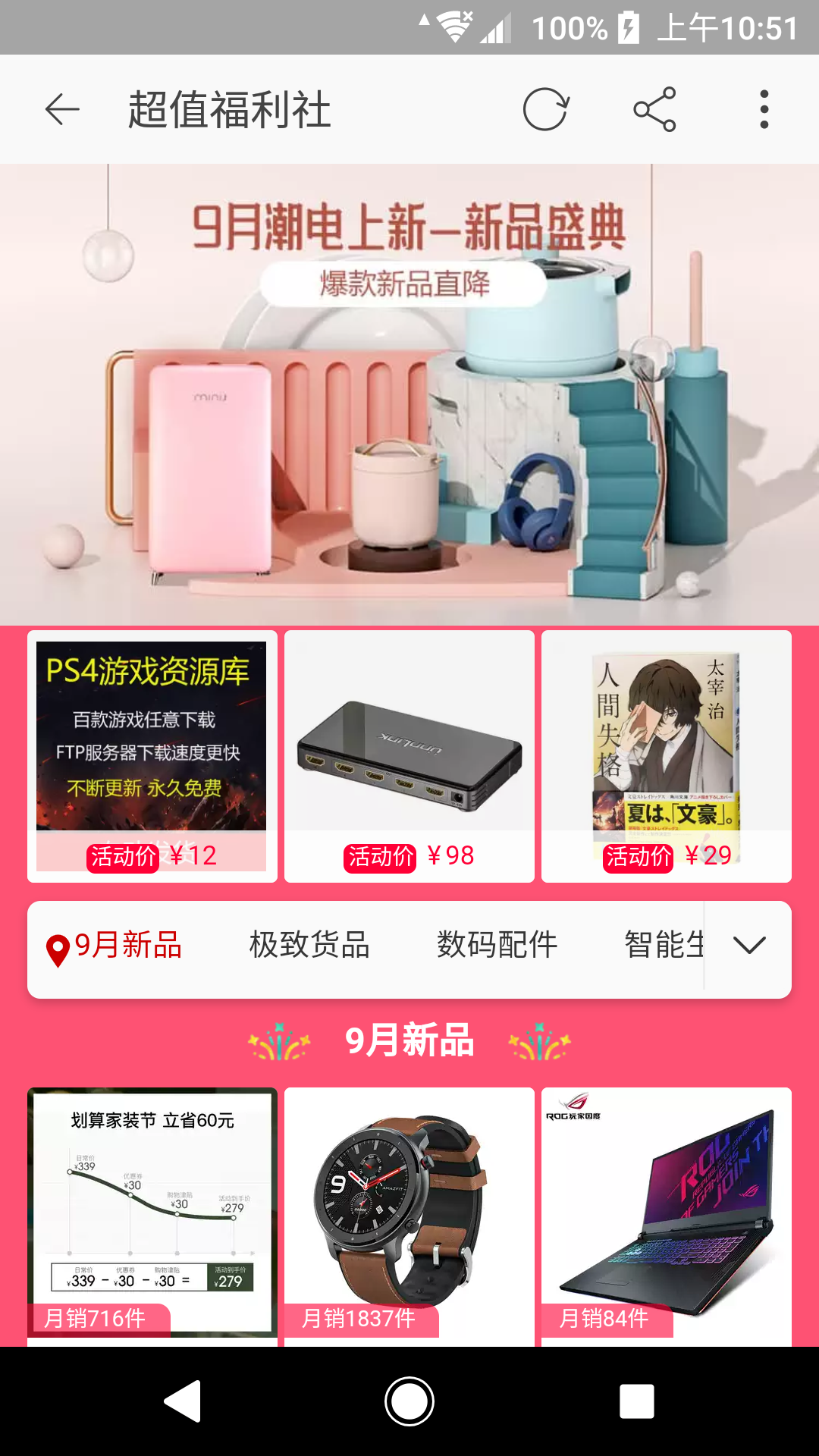Open the PS4游戏资源库 deal card
Image resolution: width=819 pixels, height=1456 pixels.
[x=152, y=756]
